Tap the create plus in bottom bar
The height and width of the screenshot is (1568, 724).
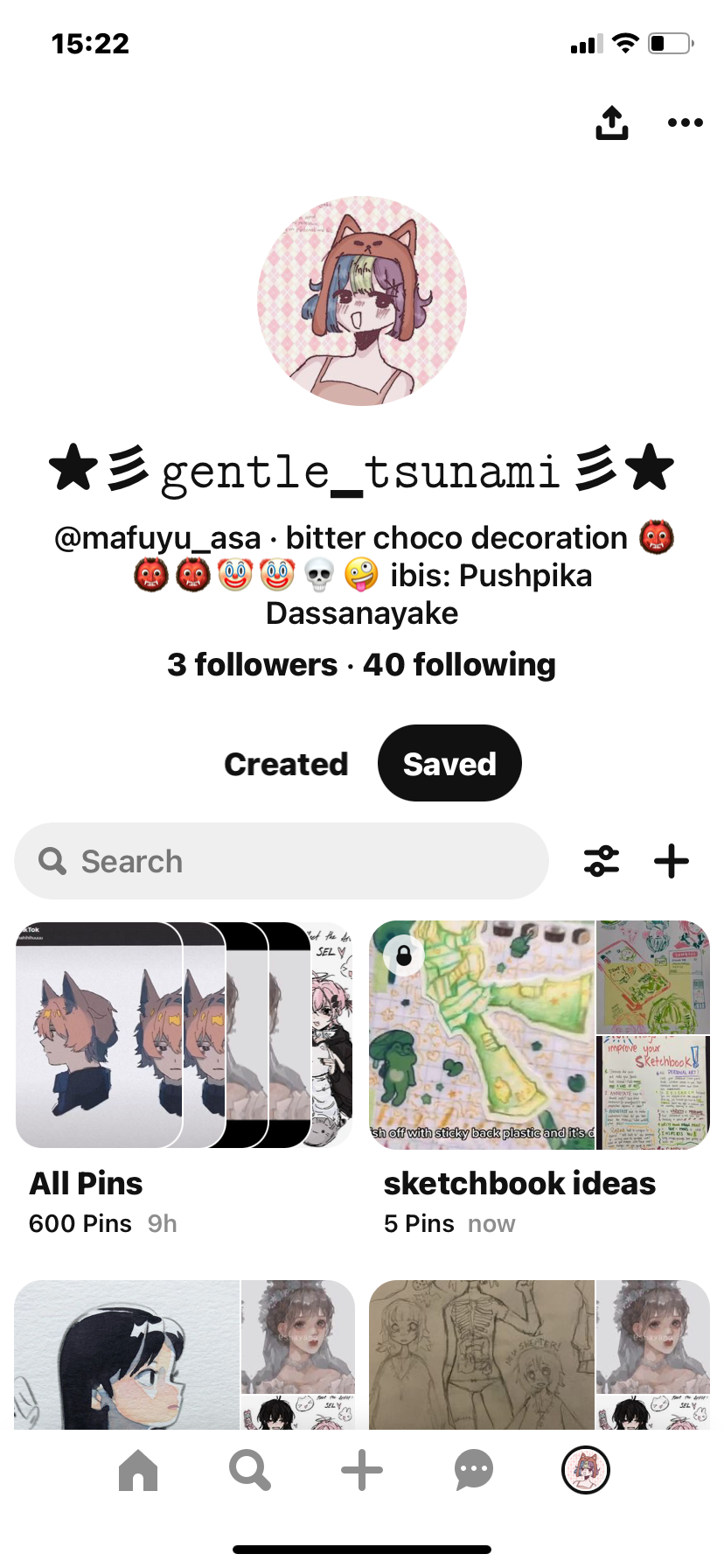pos(362,1470)
